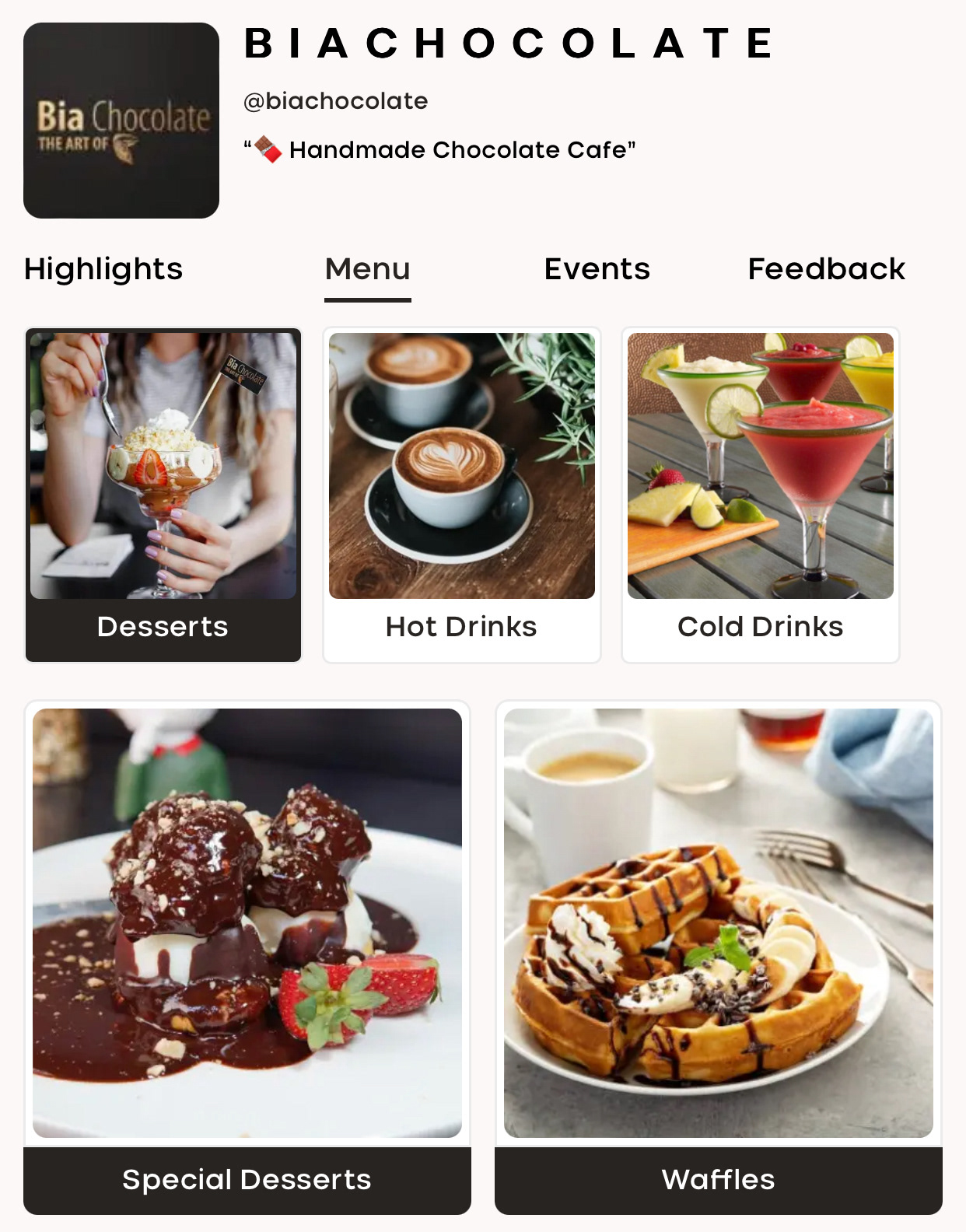Image resolution: width=966 pixels, height=1232 pixels.
Task: Select the Desserts label below the sundae photo
Action: 163,627
